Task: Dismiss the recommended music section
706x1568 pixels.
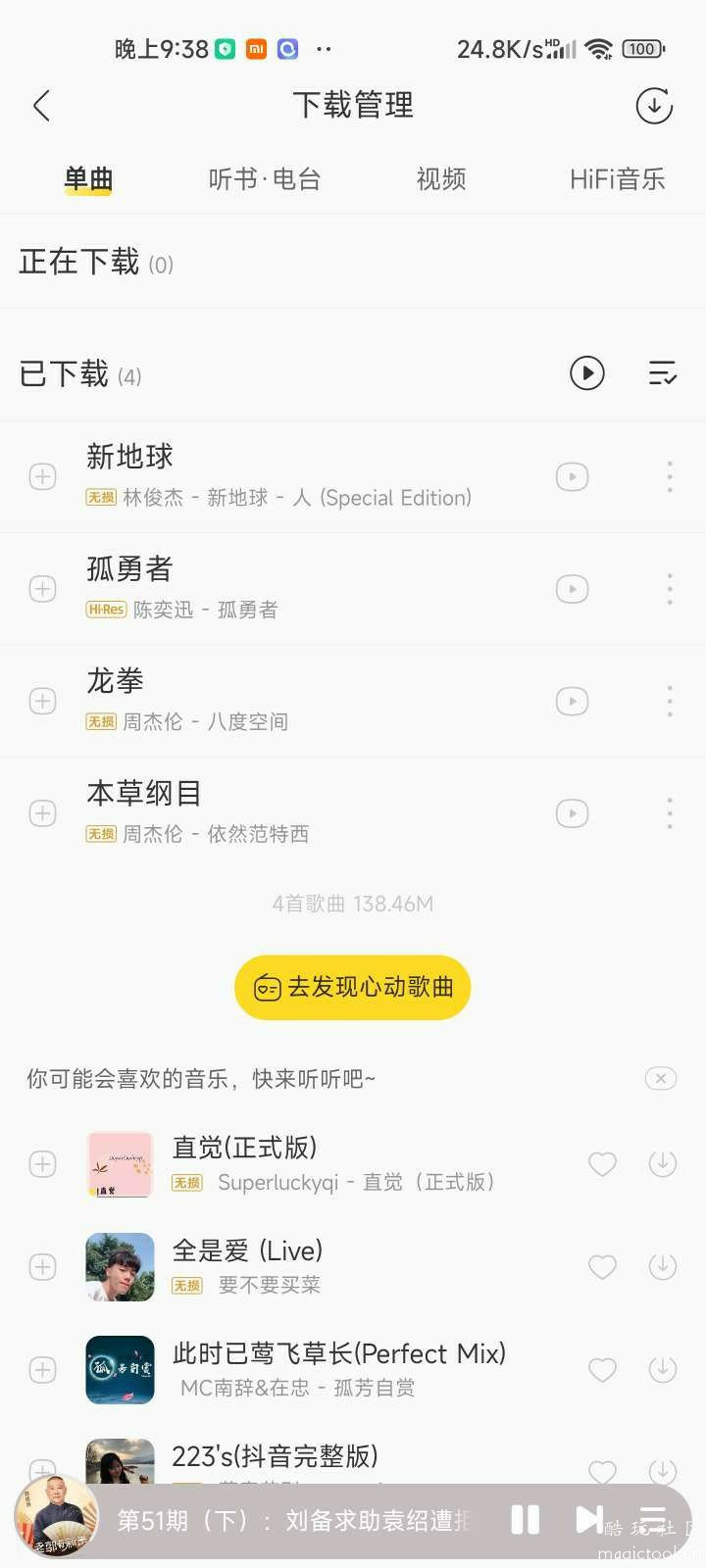Action: coord(661,1079)
